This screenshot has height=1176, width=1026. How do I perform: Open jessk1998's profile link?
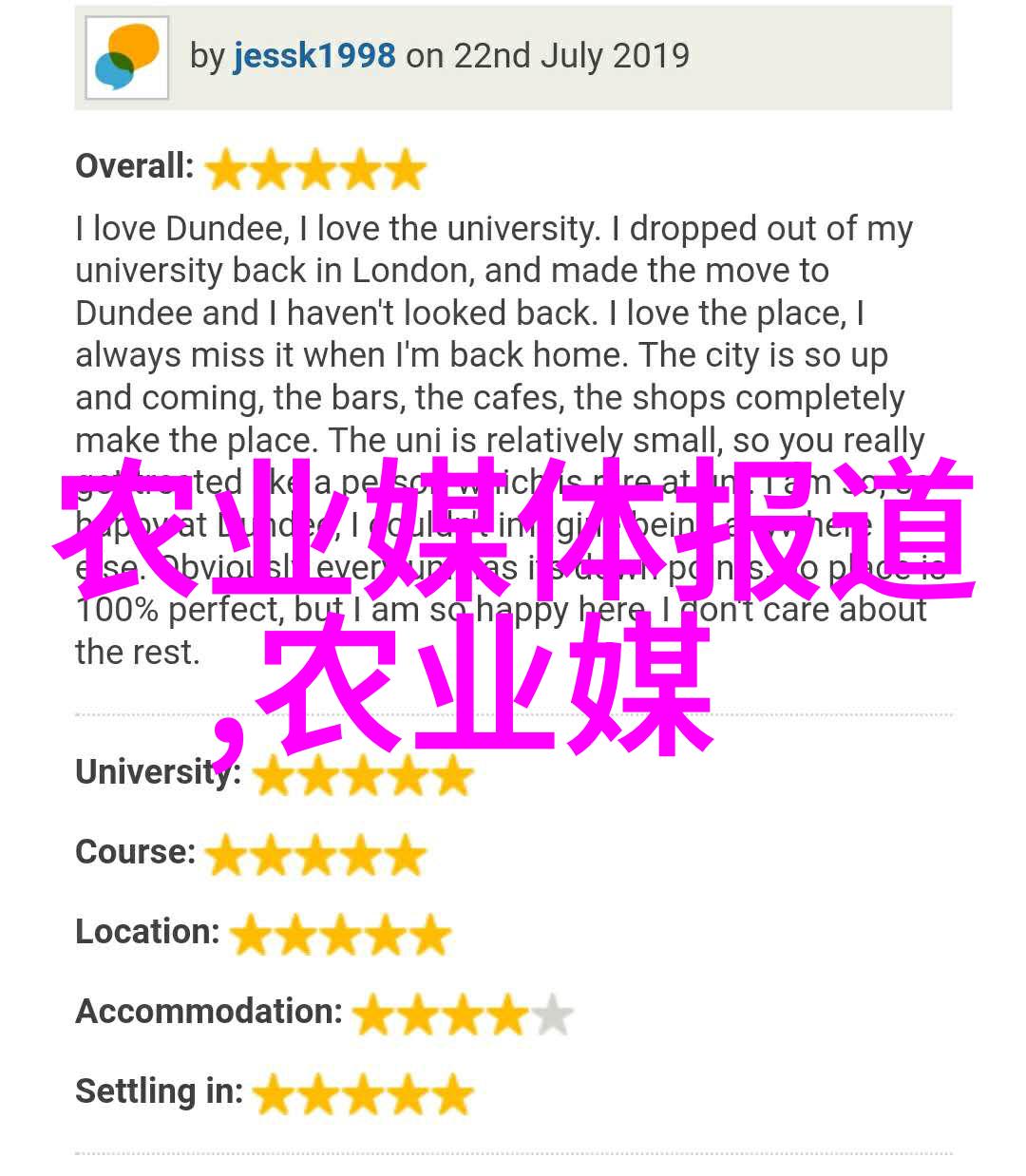tap(314, 56)
